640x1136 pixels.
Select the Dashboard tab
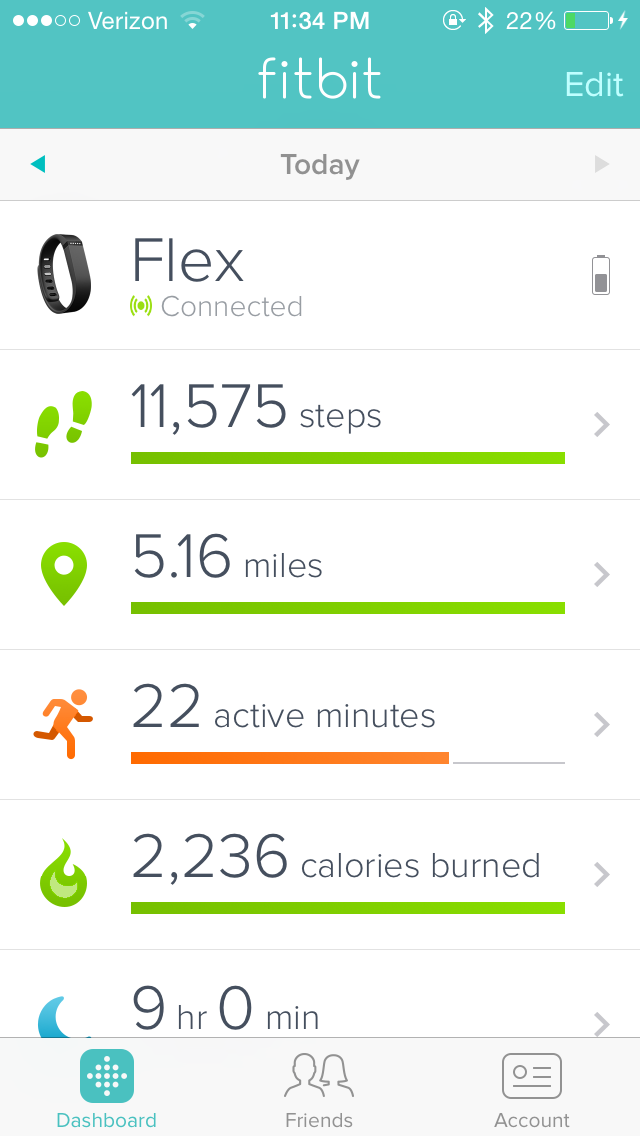[106, 1088]
